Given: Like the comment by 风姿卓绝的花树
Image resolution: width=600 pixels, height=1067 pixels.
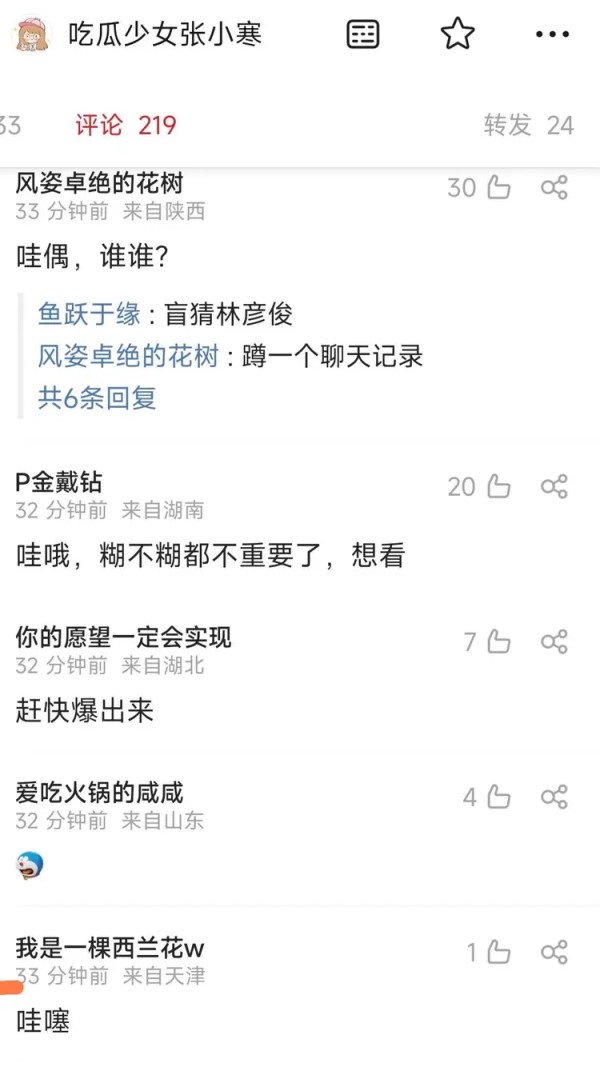Looking at the screenshot, I should [x=498, y=188].
